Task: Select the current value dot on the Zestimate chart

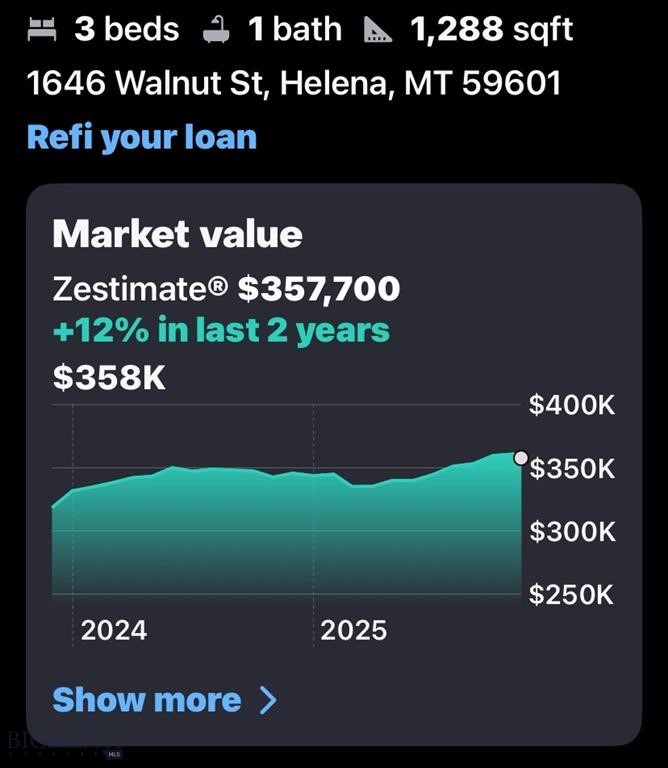Action: (x=520, y=458)
